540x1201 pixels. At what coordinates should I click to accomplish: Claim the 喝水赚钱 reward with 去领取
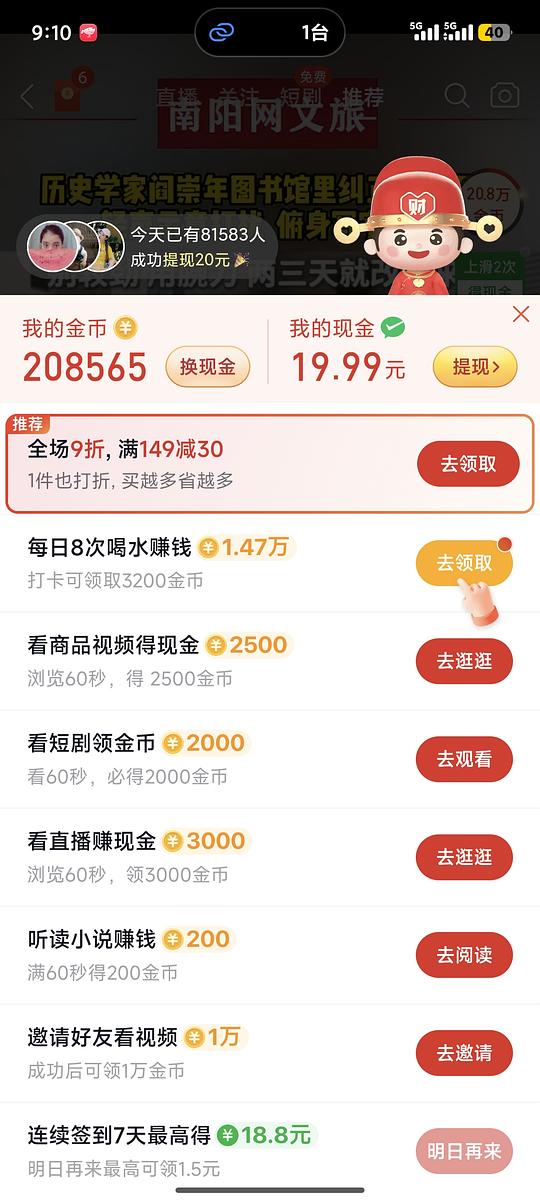pos(464,563)
